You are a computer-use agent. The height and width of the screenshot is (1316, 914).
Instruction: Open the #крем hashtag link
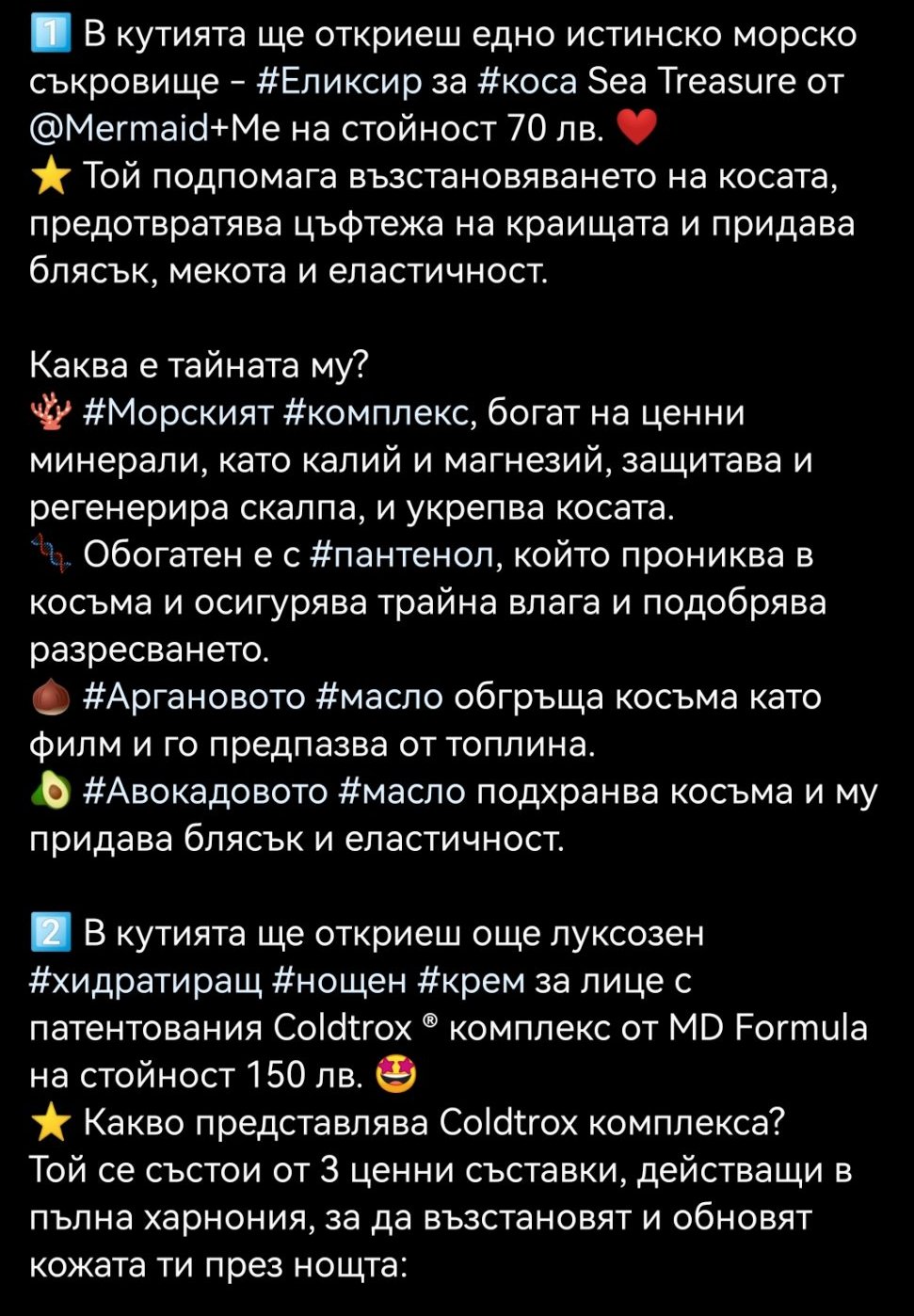click(x=470, y=981)
